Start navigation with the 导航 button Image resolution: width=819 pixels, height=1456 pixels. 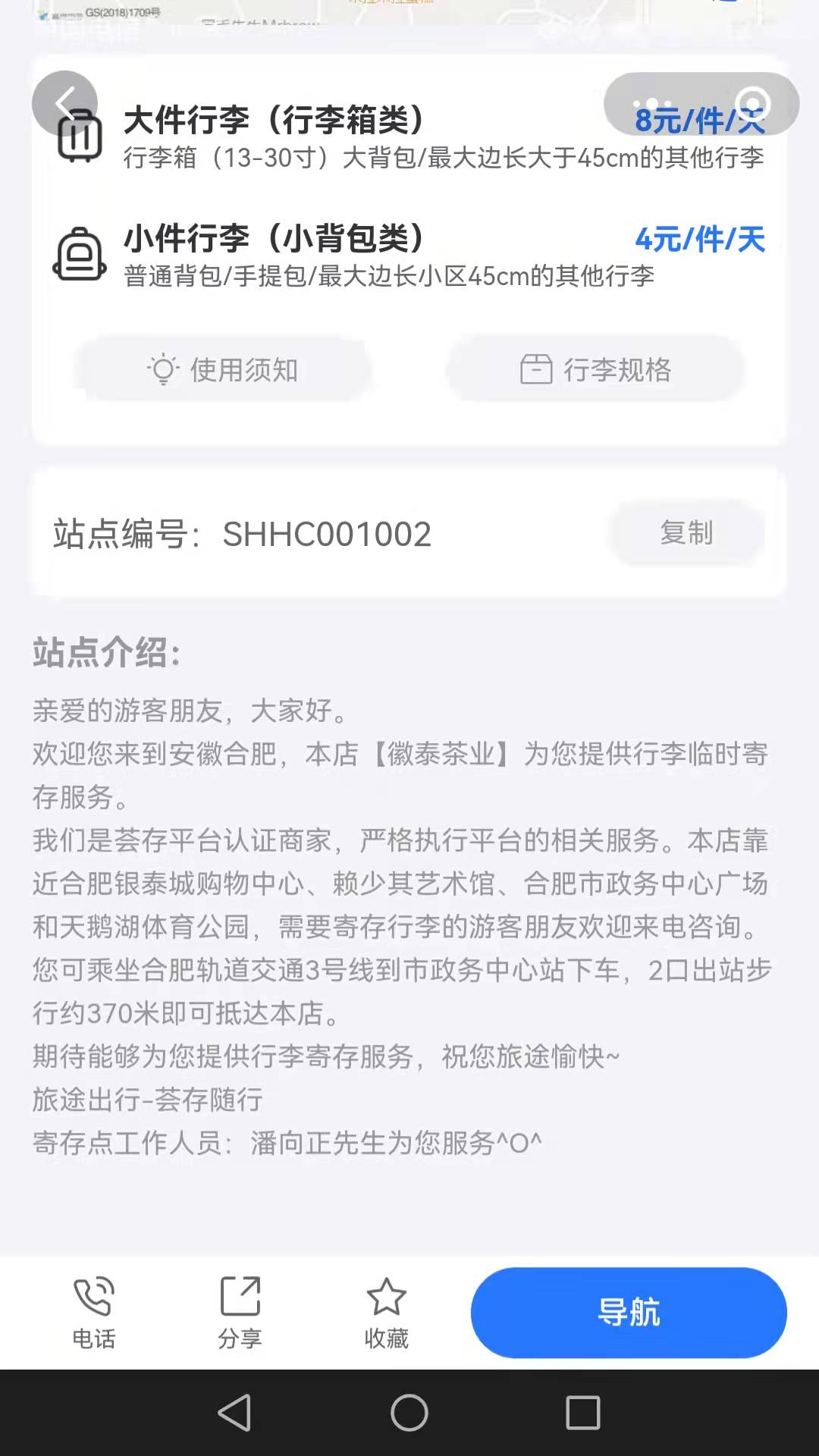click(629, 1313)
